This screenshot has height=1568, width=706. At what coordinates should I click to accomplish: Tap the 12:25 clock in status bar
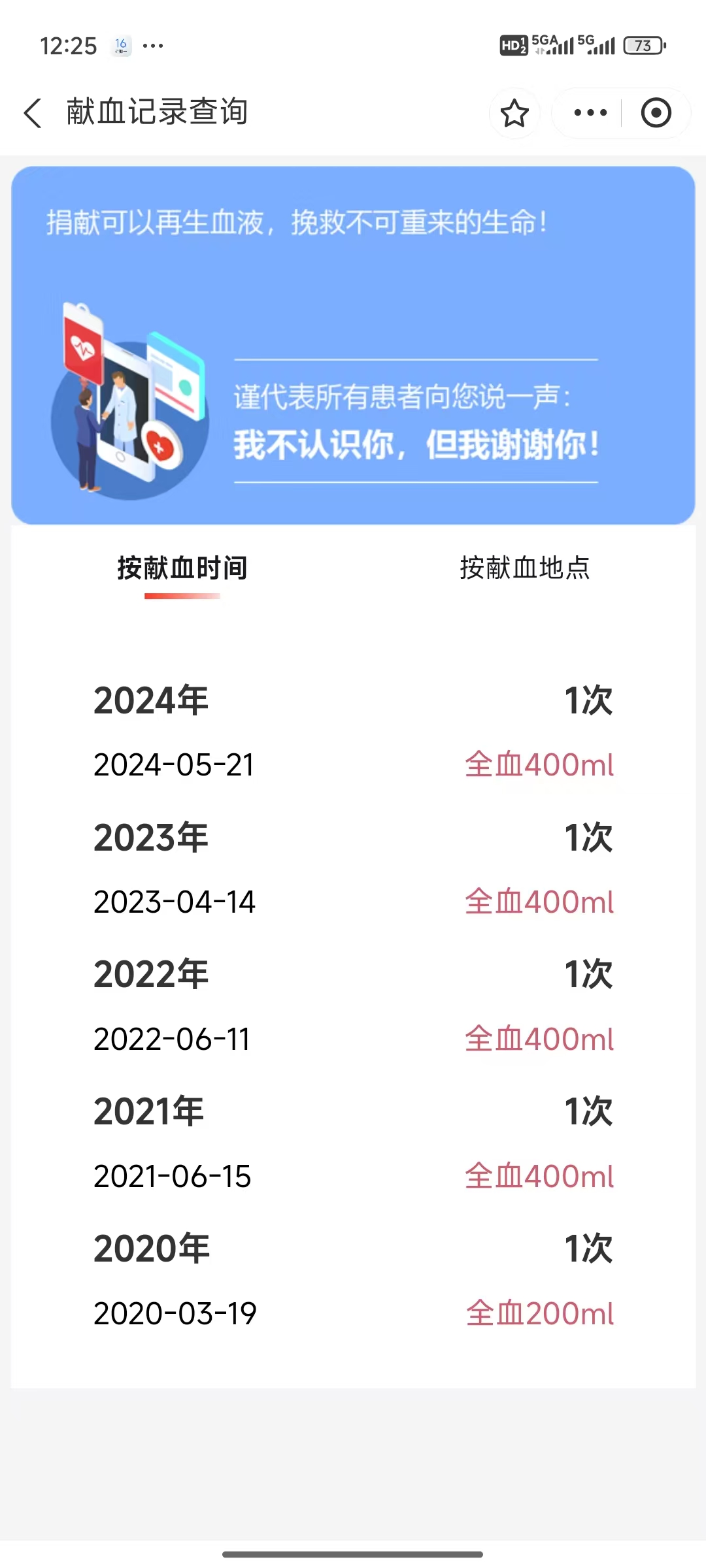(68, 44)
